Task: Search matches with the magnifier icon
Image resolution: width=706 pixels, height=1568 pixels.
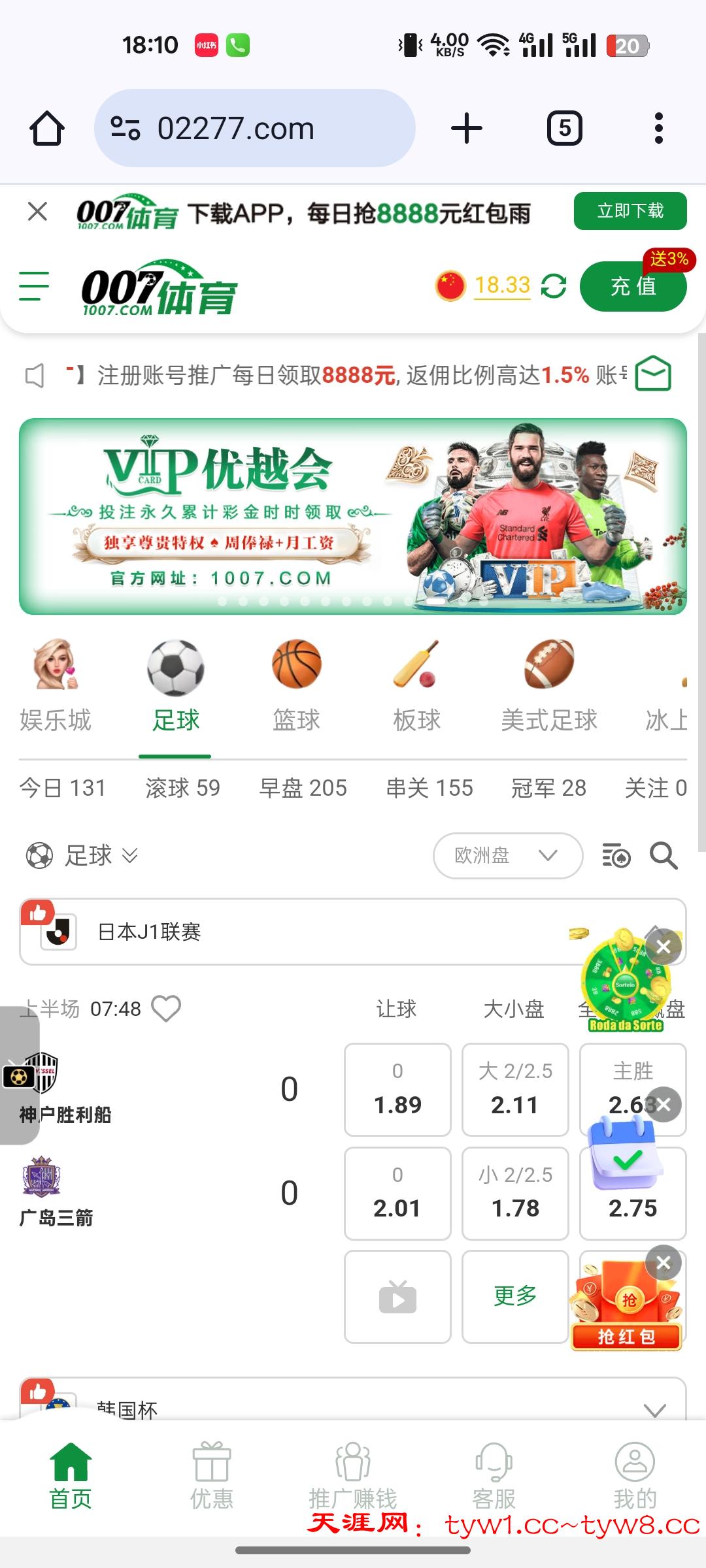Action: pos(663,855)
